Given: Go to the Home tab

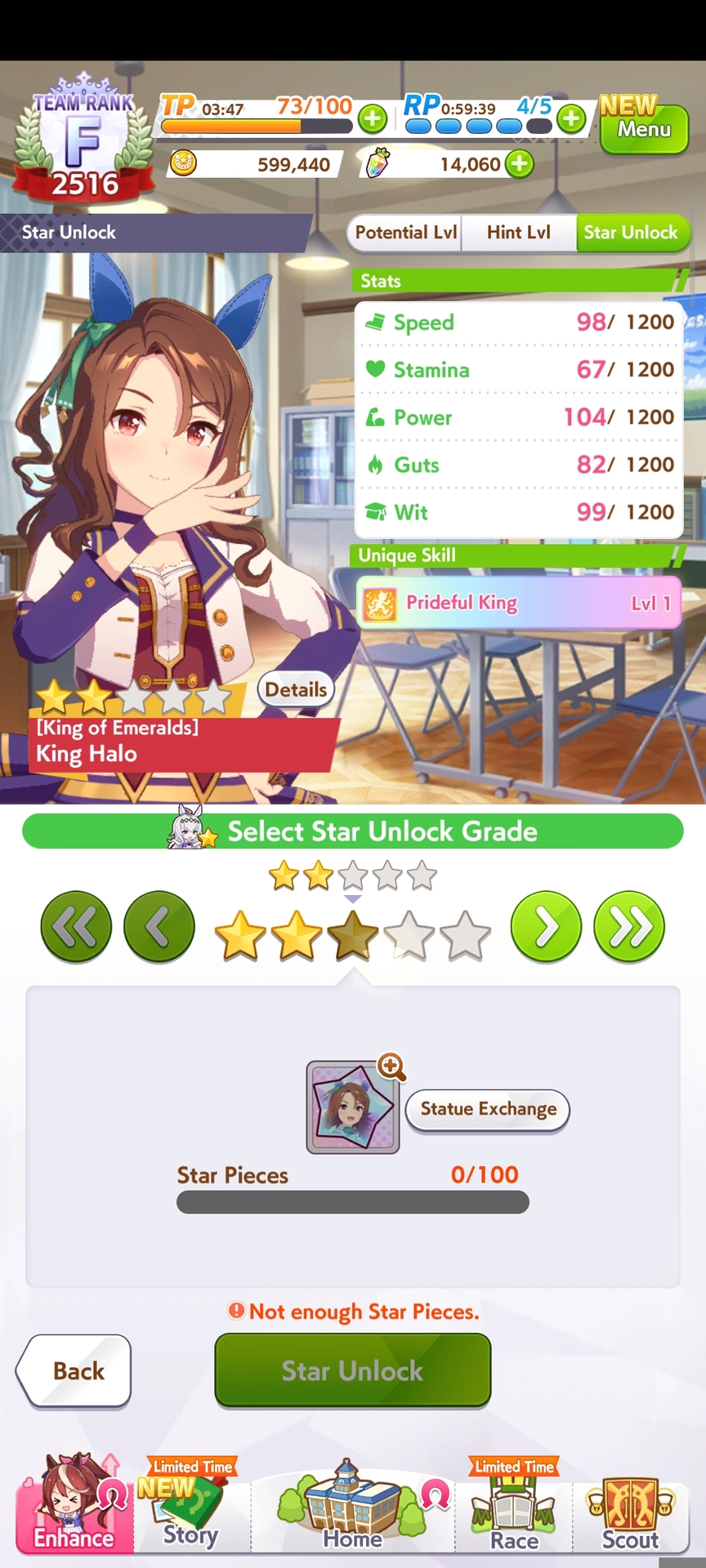Looking at the screenshot, I should coord(352,1511).
